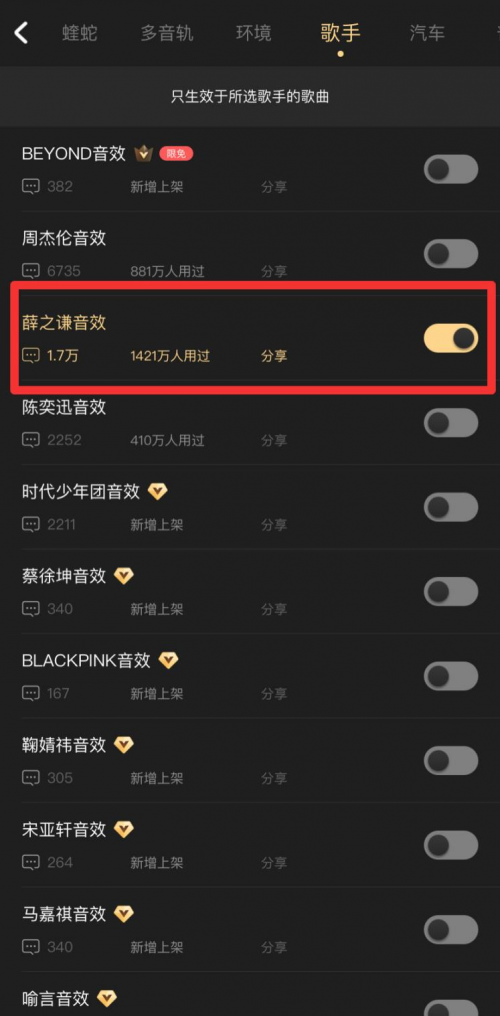Screen dimensions: 500x1016
Task: Enable 陈奕迅音效 toggle
Action: pos(451,422)
